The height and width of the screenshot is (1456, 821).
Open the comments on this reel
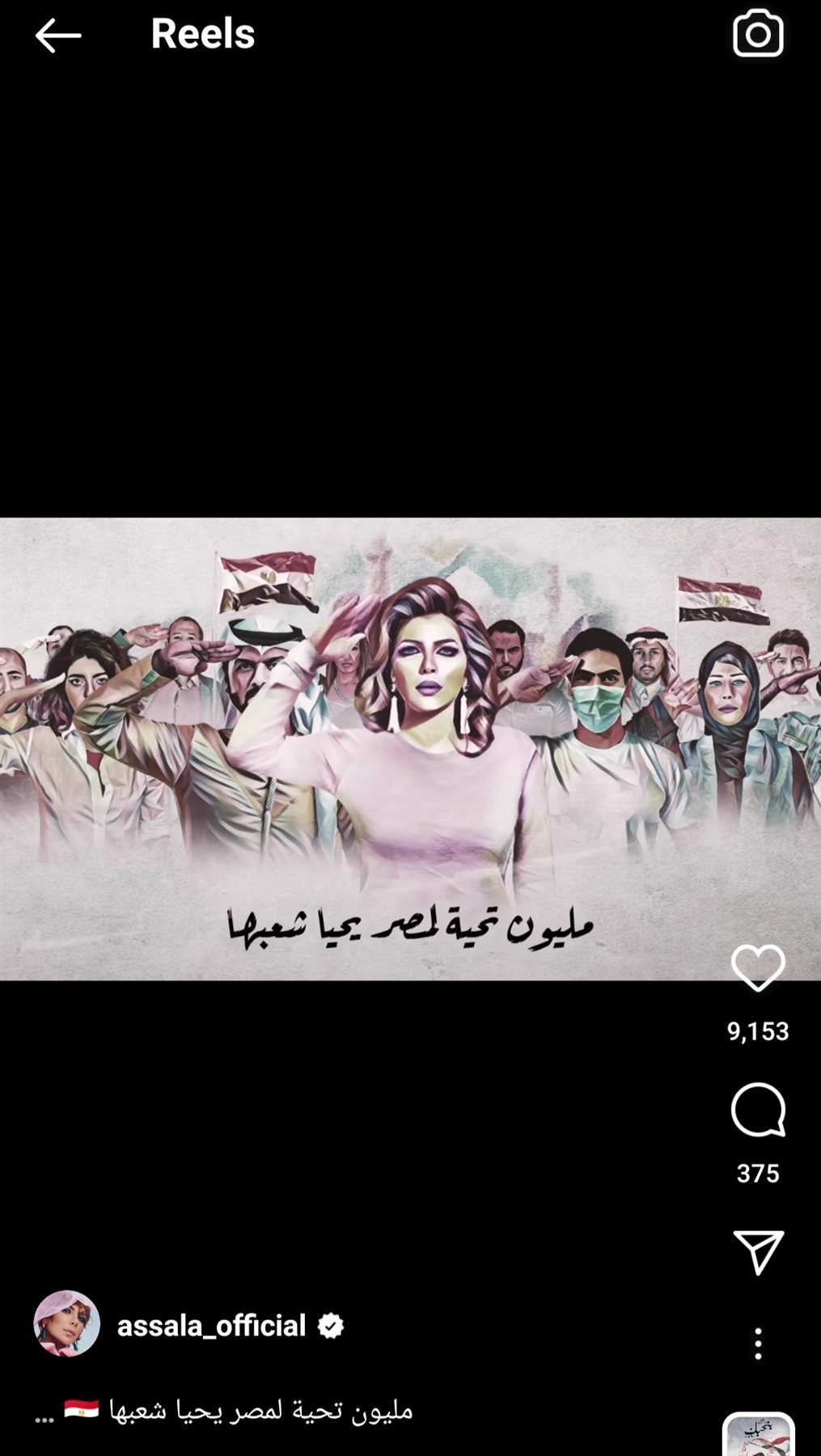(757, 1110)
